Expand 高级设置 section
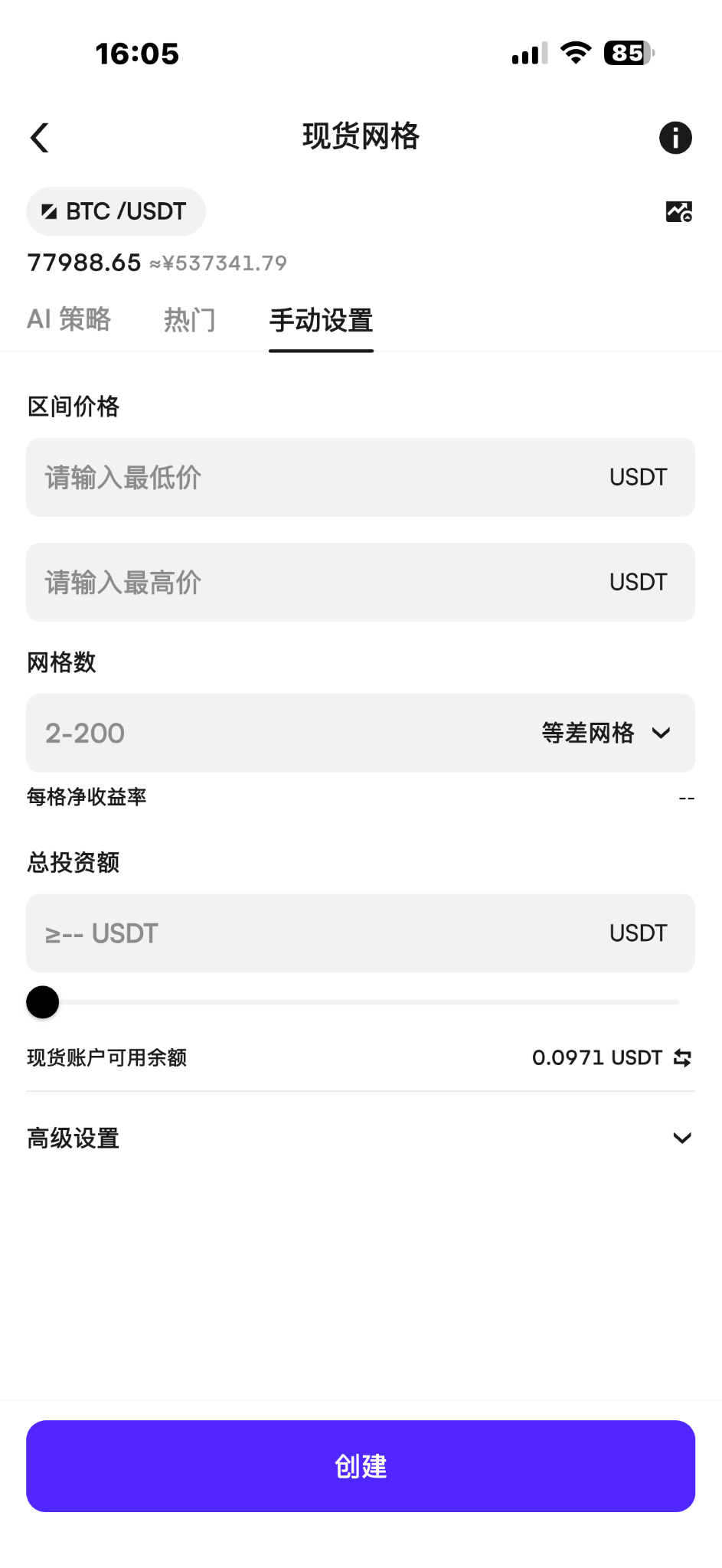The image size is (722, 1568). click(x=361, y=1138)
